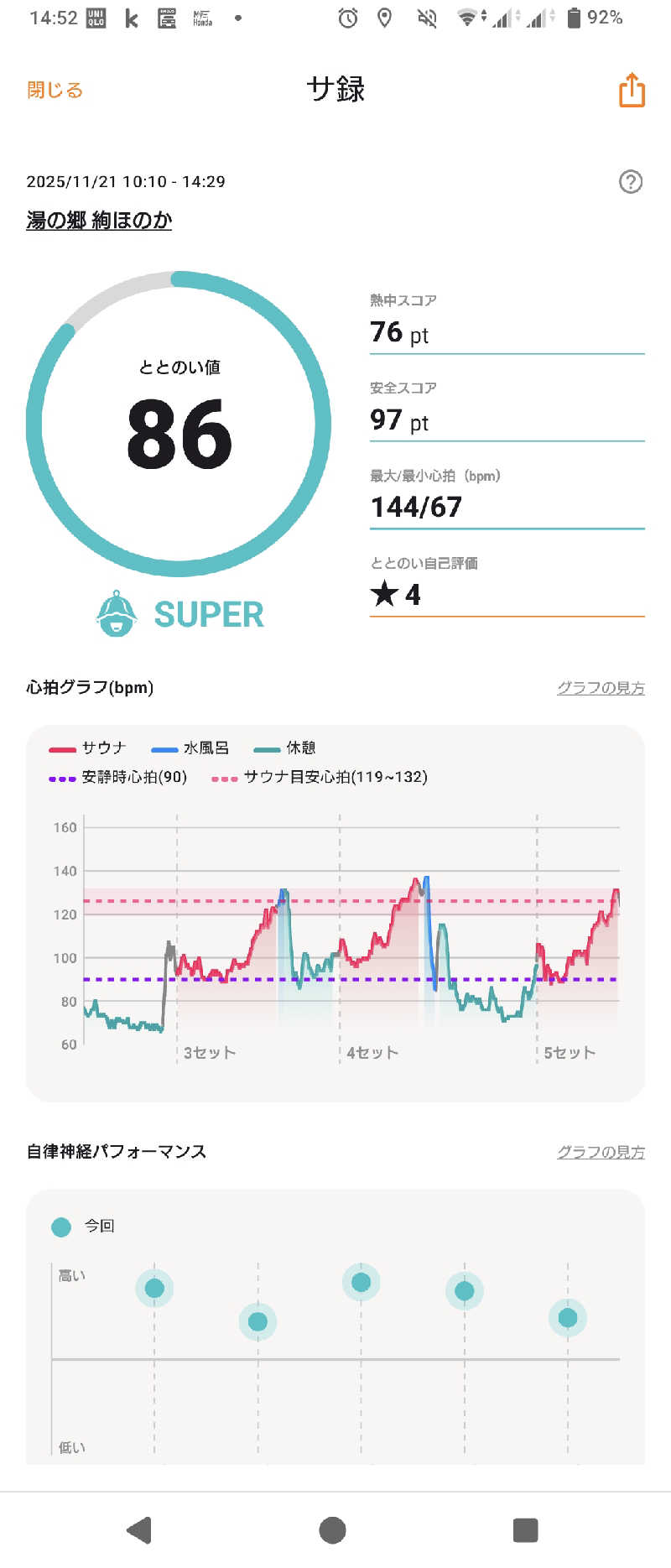Share this sauna record
Viewport: 671px width, 1568px height.
click(632, 90)
